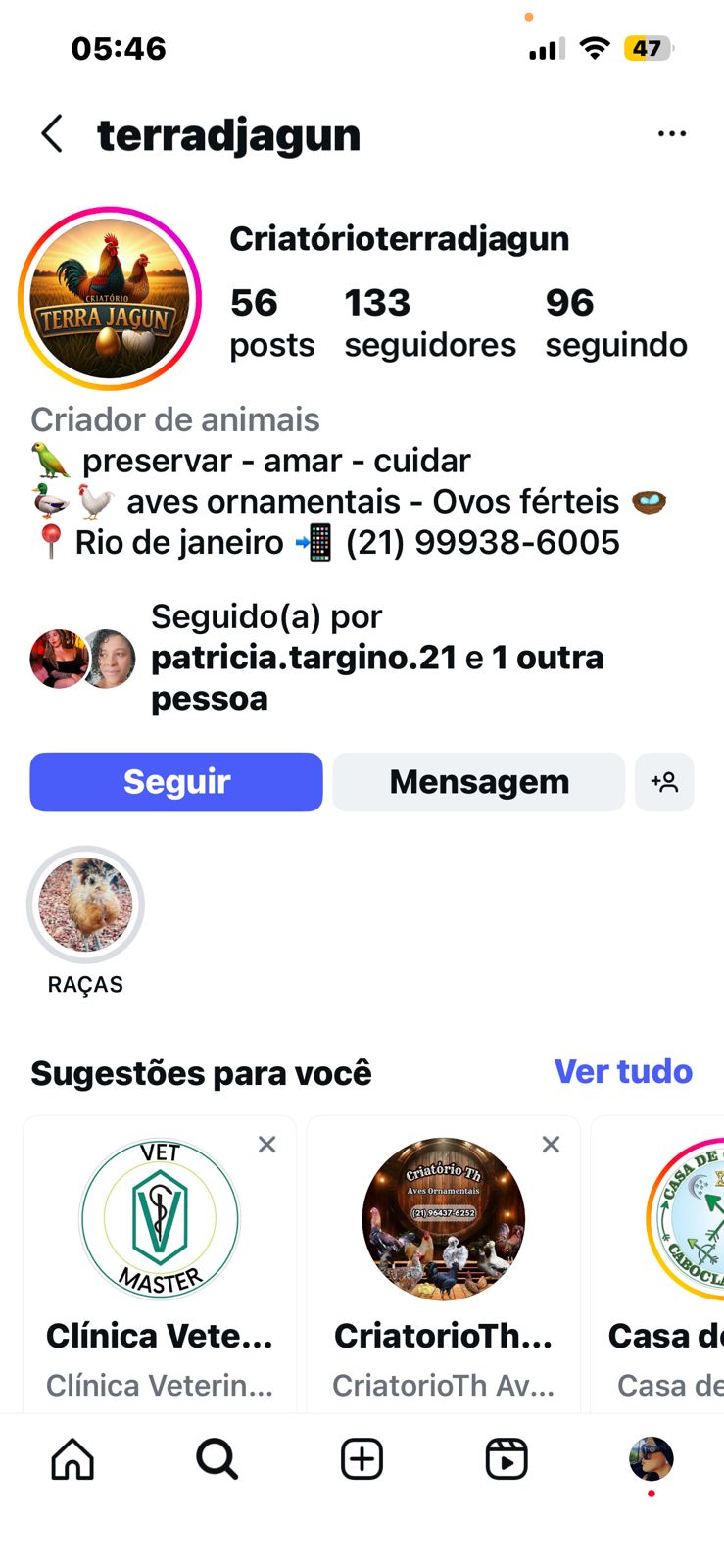Select Ver tudo for suggestions
The image size is (724, 1568).
pos(623,1071)
